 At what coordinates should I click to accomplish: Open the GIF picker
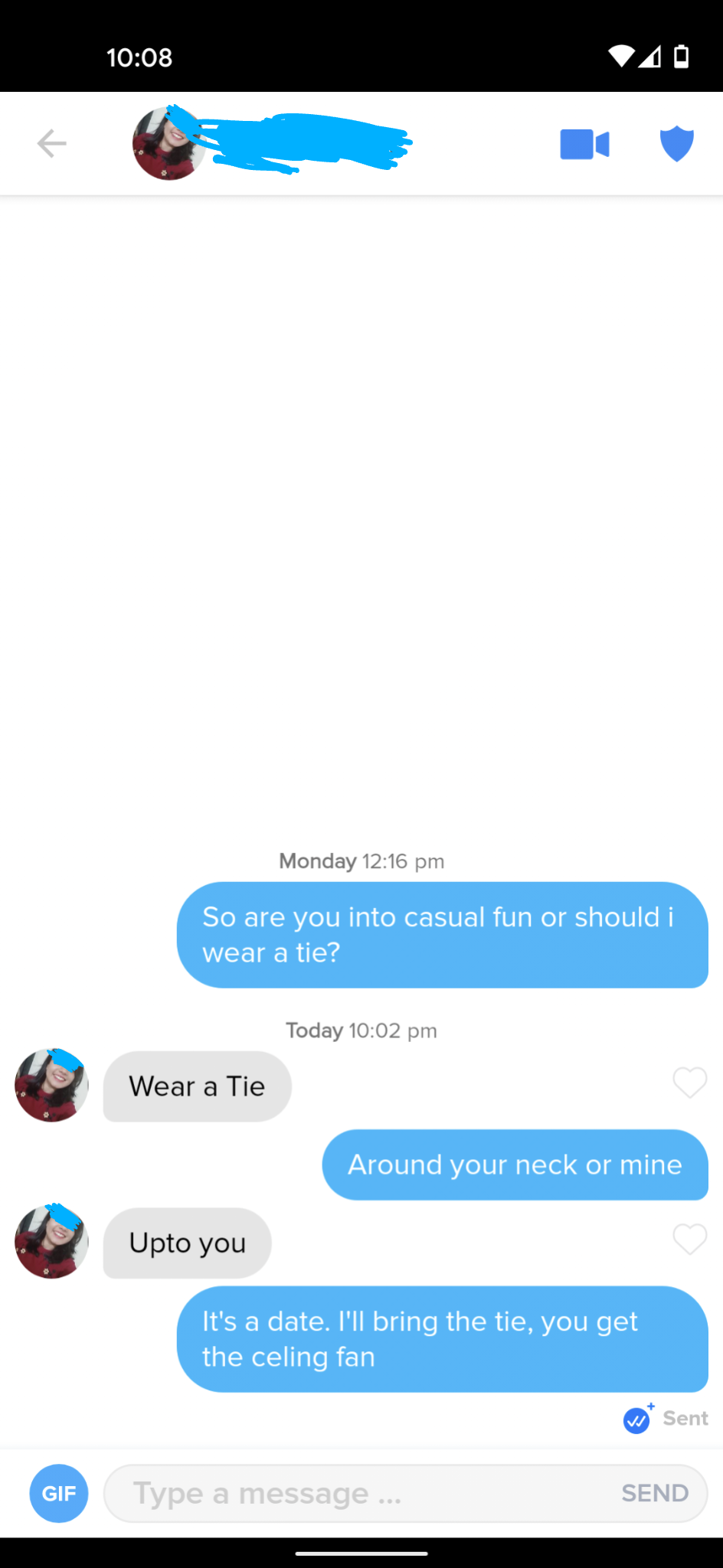[59, 1493]
